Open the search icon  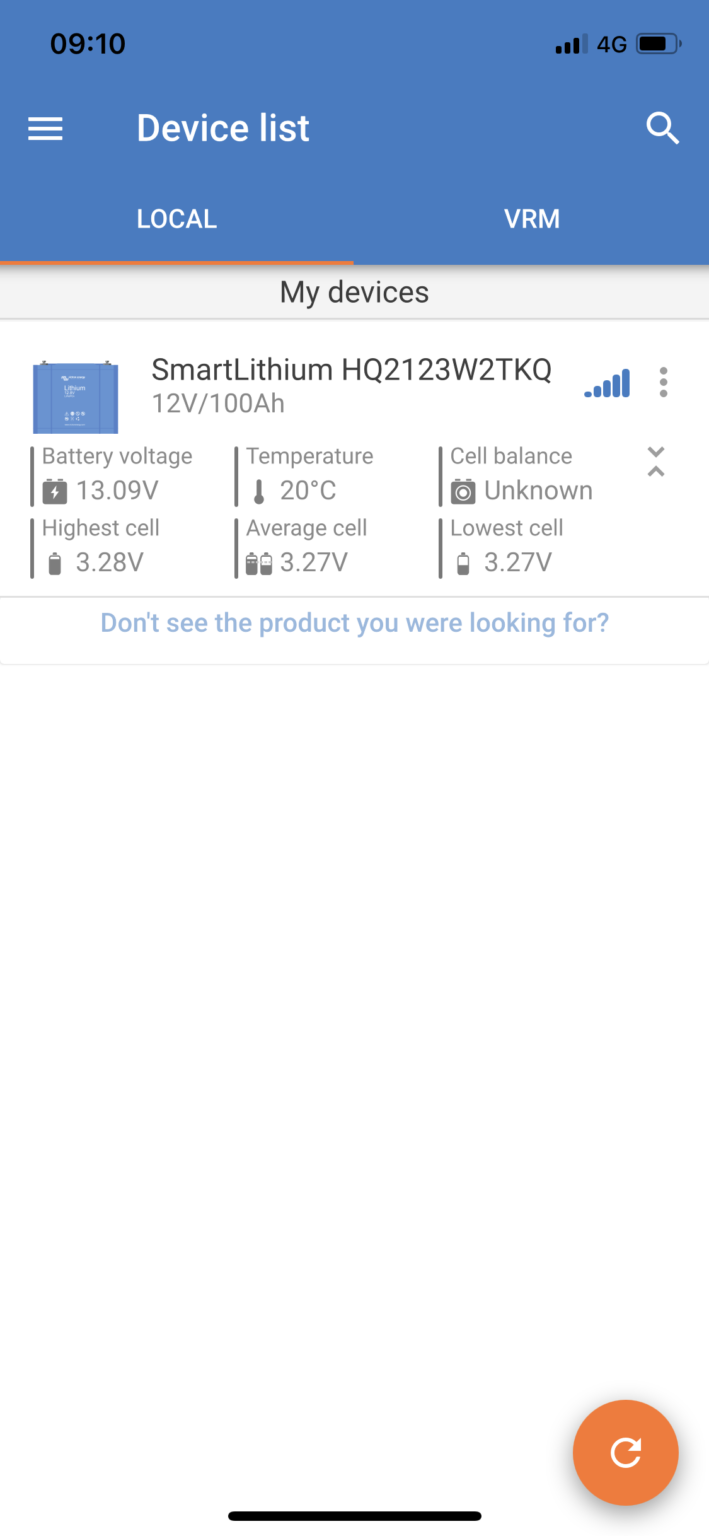click(662, 129)
